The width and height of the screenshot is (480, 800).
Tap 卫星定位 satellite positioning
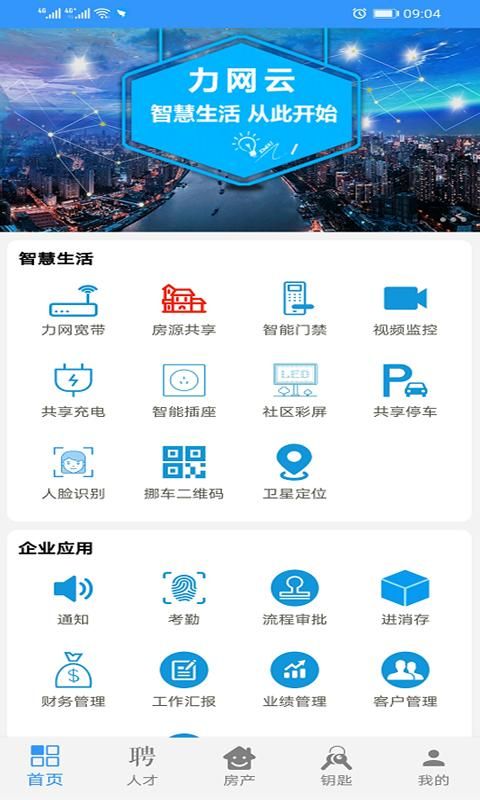(x=294, y=473)
